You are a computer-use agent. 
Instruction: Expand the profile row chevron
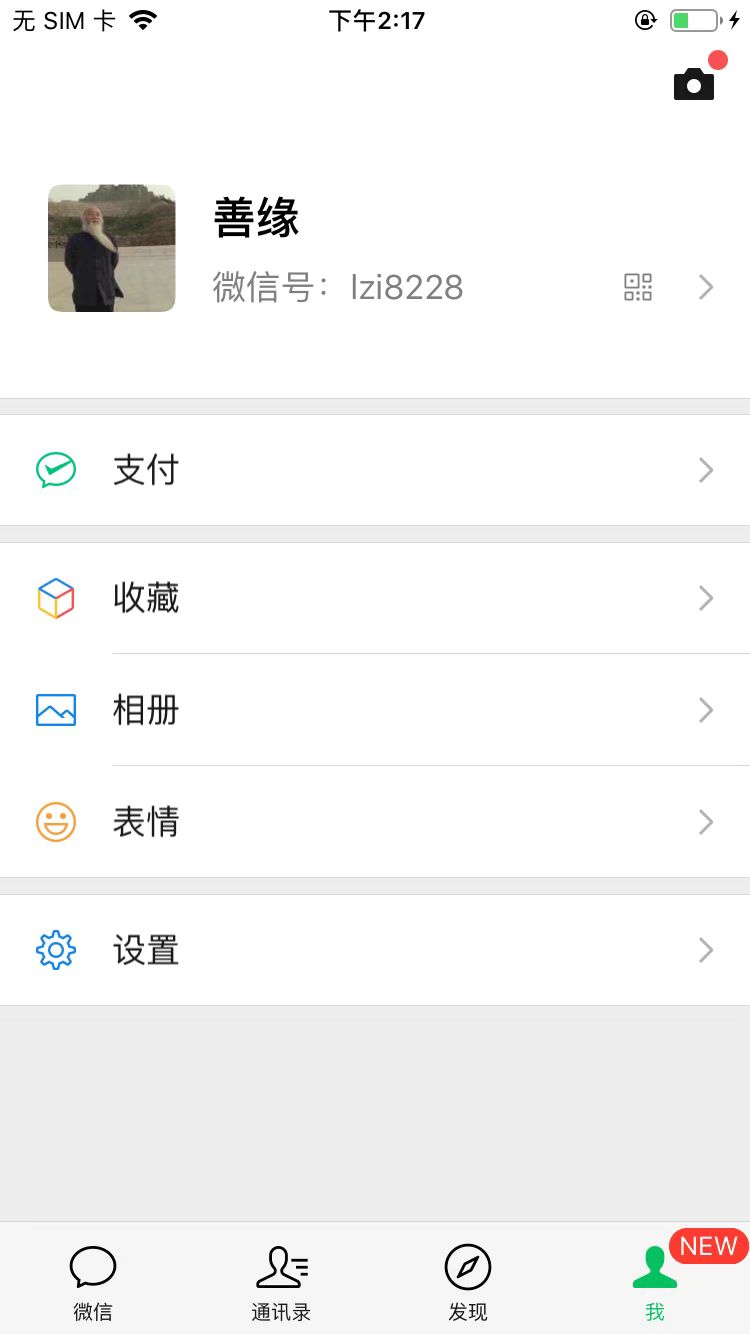click(x=706, y=287)
